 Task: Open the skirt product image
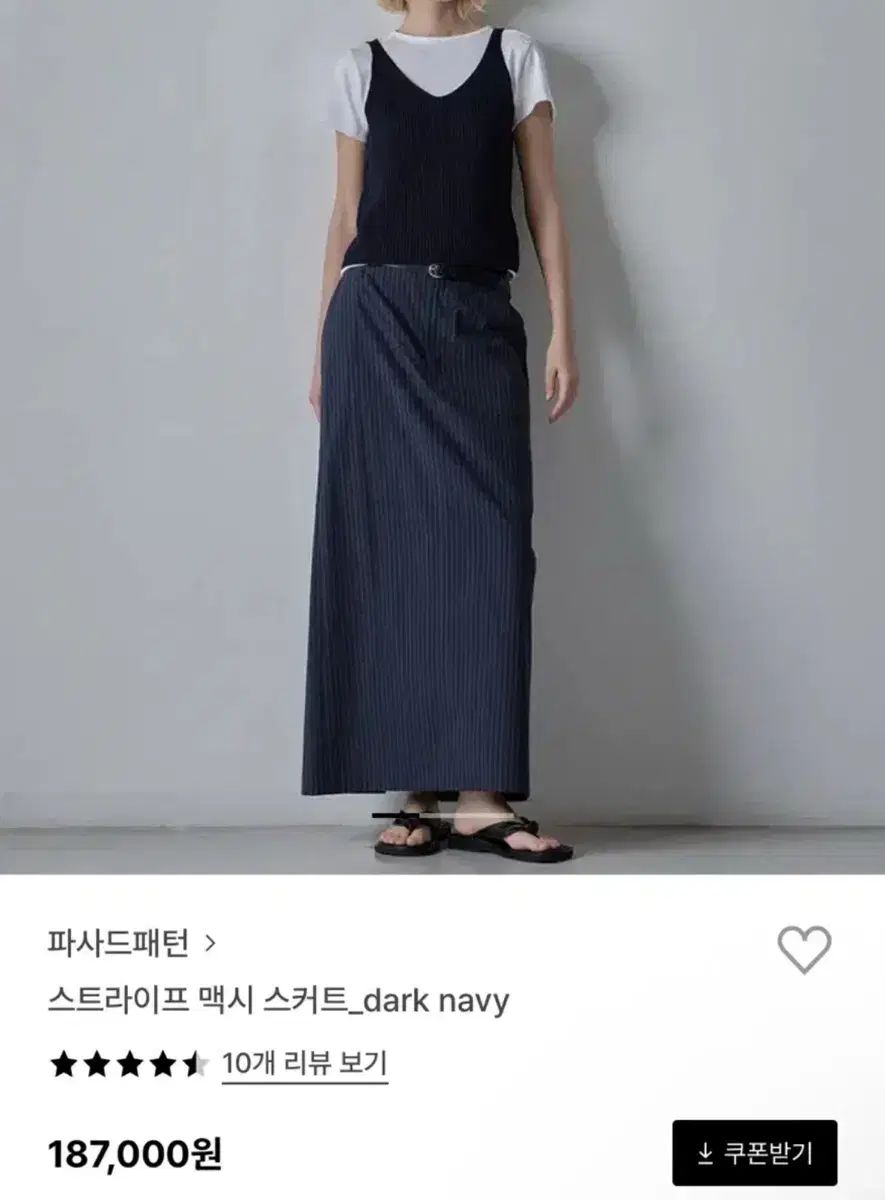click(x=442, y=437)
